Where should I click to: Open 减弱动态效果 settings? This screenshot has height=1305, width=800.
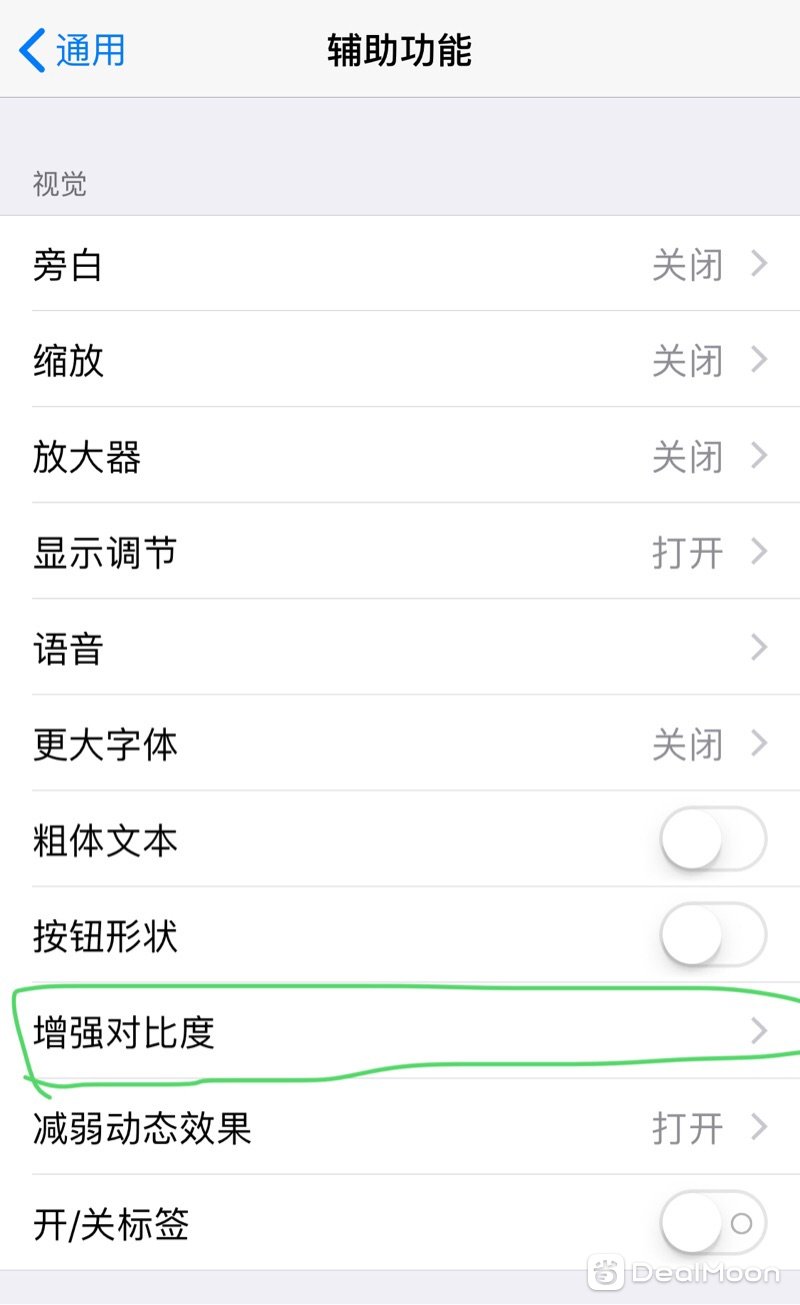pyautogui.click(x=400, y=1128)
